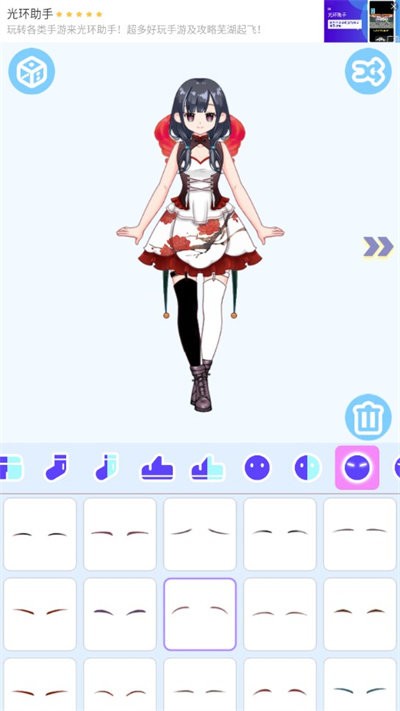Choose the last eyebrow style in second row
The width and height of the screenshot is (400, 711).
360,614
